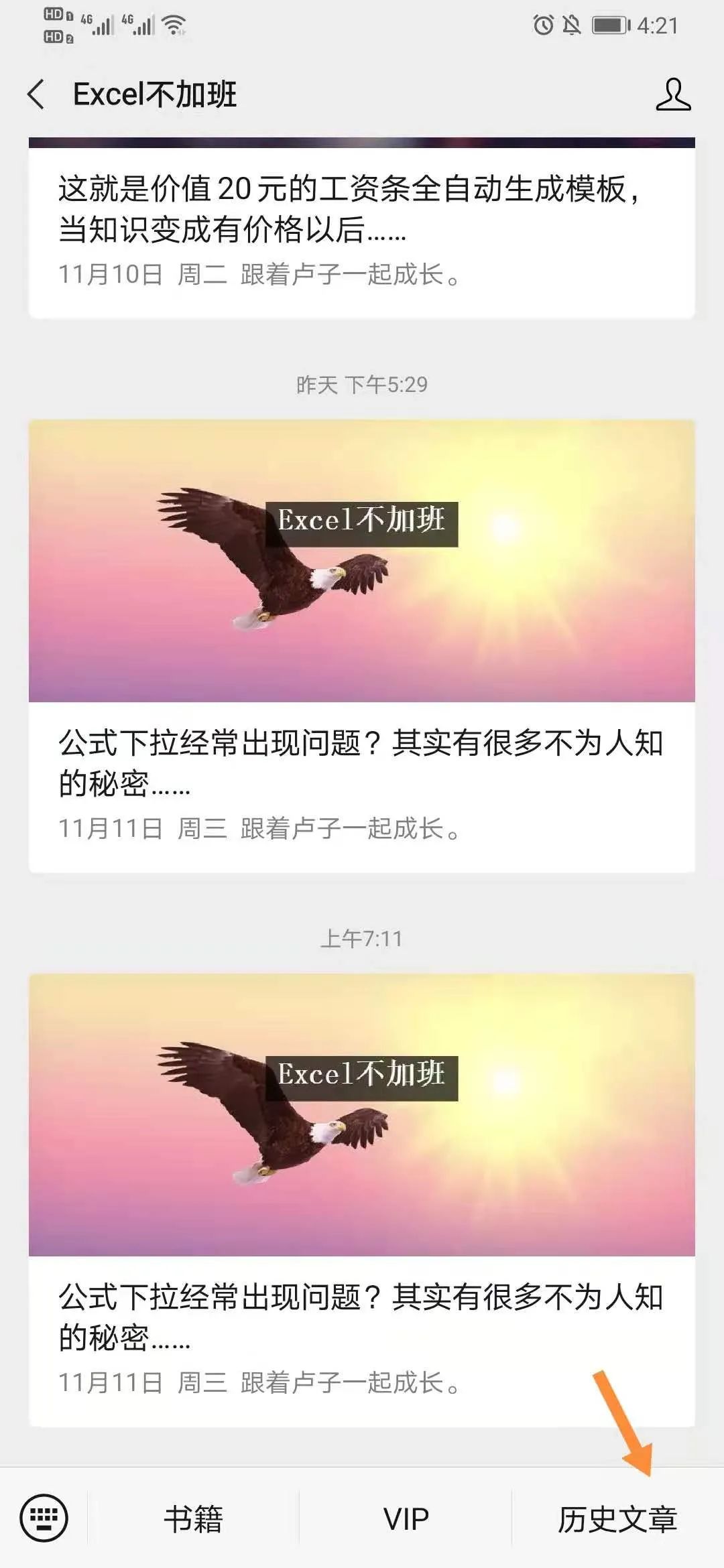Open the account profile icon
The width and height of the screenshot is (724, 1568).
pos(672,94)
